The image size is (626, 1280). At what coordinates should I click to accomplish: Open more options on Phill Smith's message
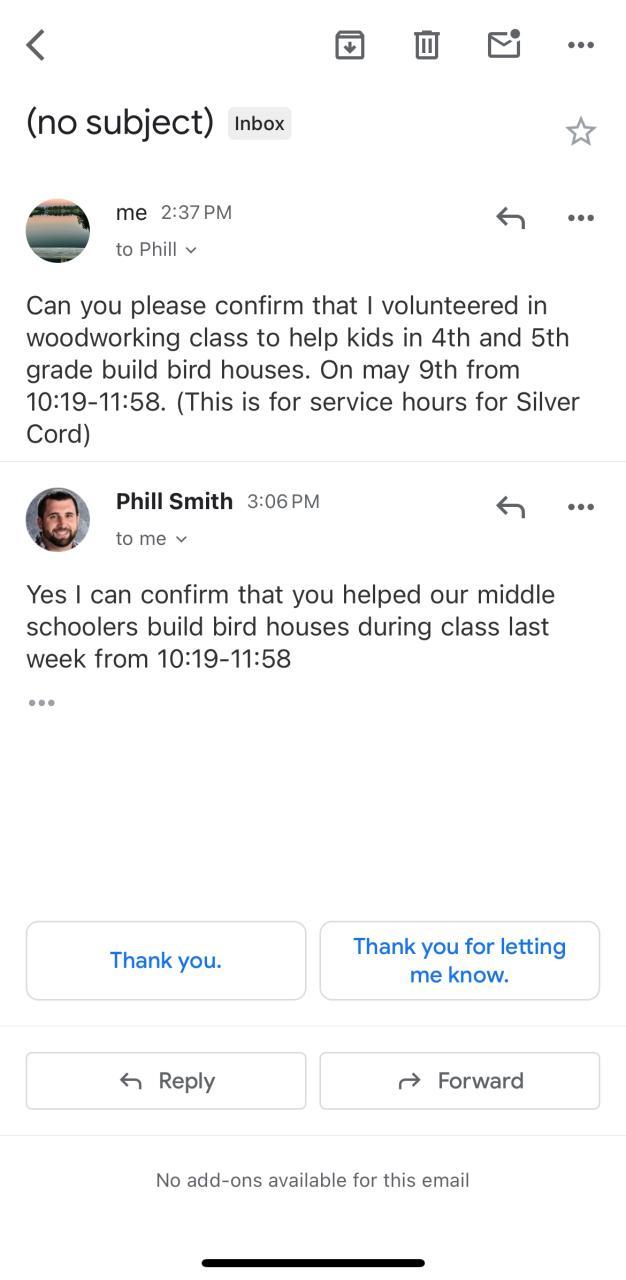(x=580, y=507)
